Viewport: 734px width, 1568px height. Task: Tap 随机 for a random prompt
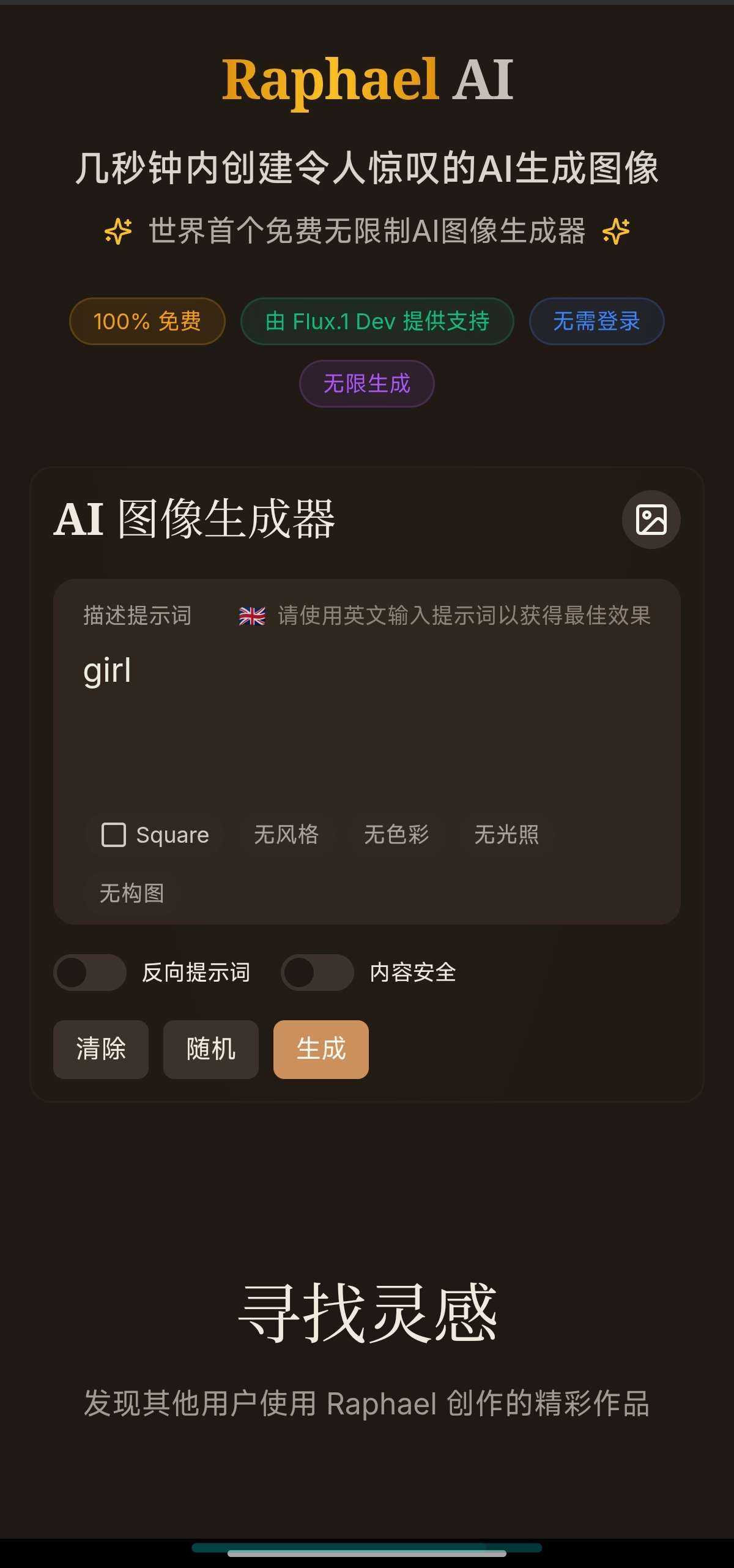(x=210, y=1049)
